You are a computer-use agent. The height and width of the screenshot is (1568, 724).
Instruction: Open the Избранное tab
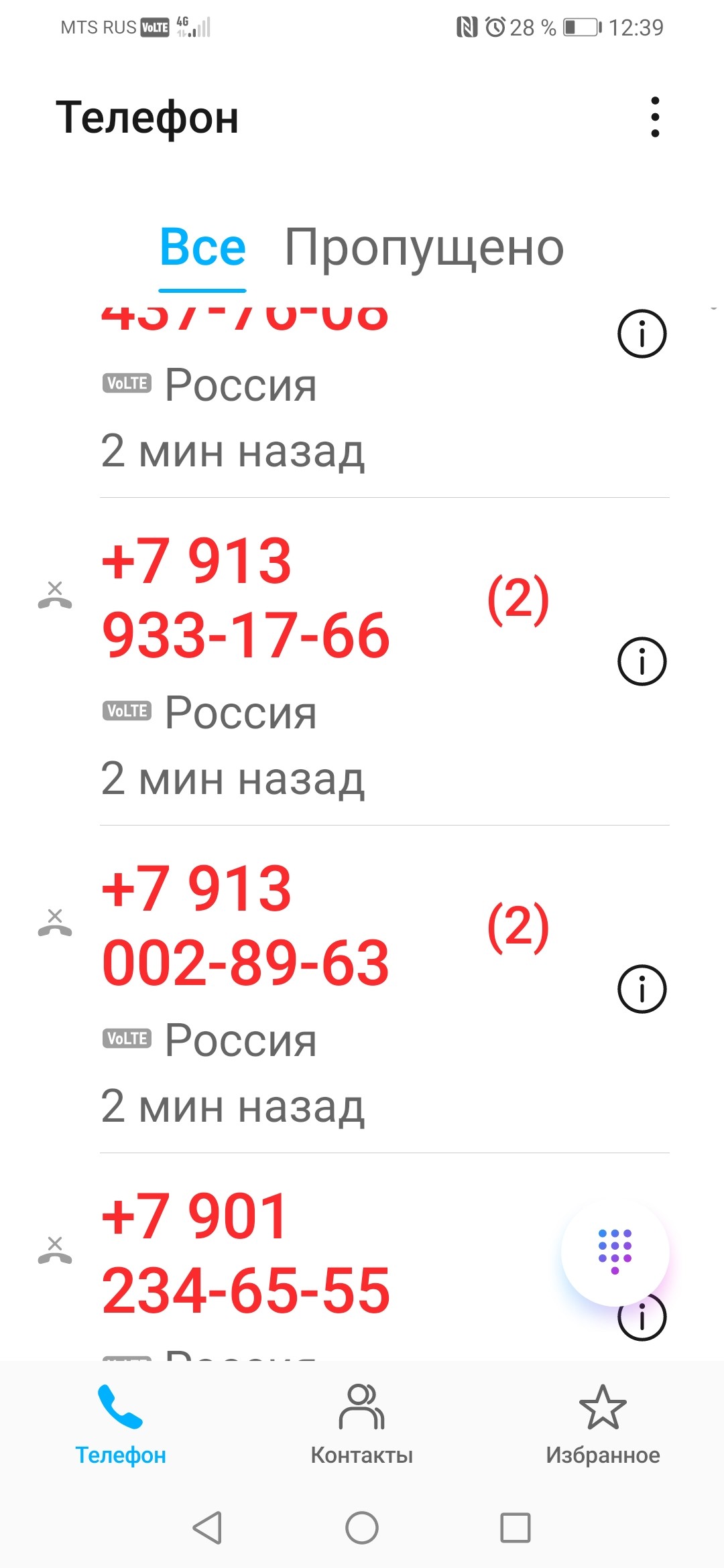pyautogui.click(x=603, y=1425)
